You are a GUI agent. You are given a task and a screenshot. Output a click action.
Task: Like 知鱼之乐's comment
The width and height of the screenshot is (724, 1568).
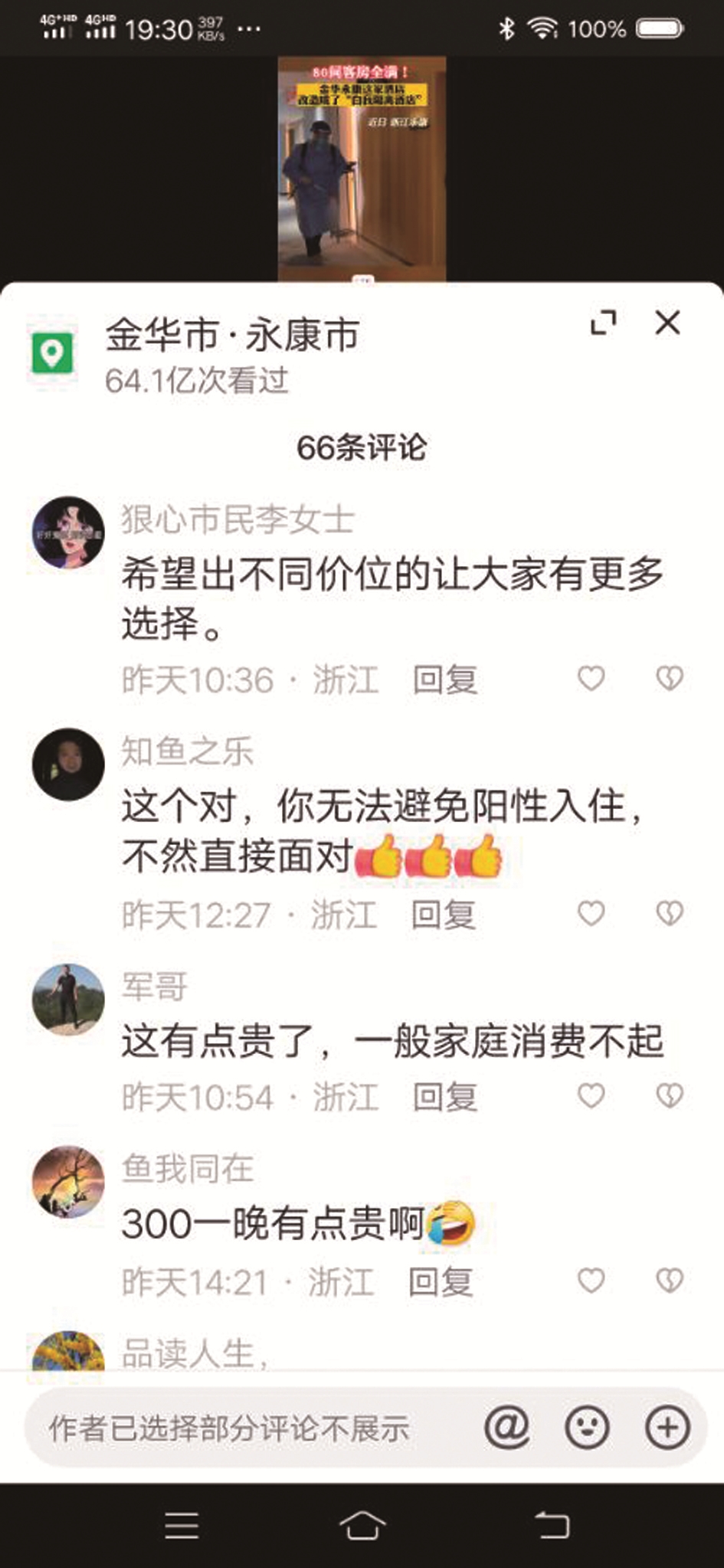[x=591, y=913]
